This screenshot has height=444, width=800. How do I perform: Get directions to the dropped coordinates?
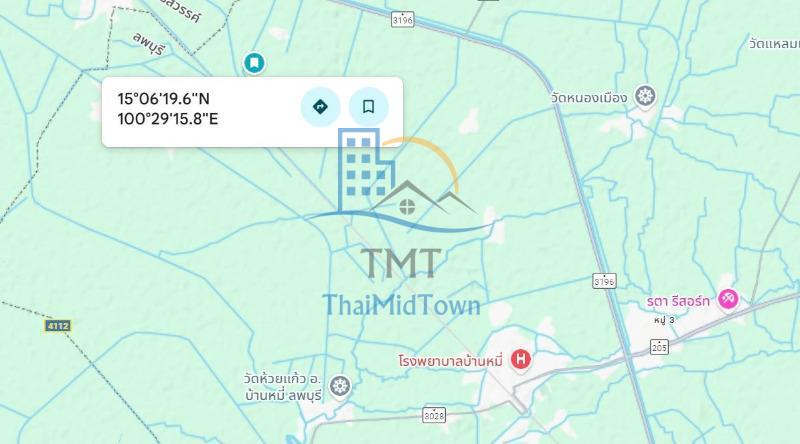click(320, 106)
